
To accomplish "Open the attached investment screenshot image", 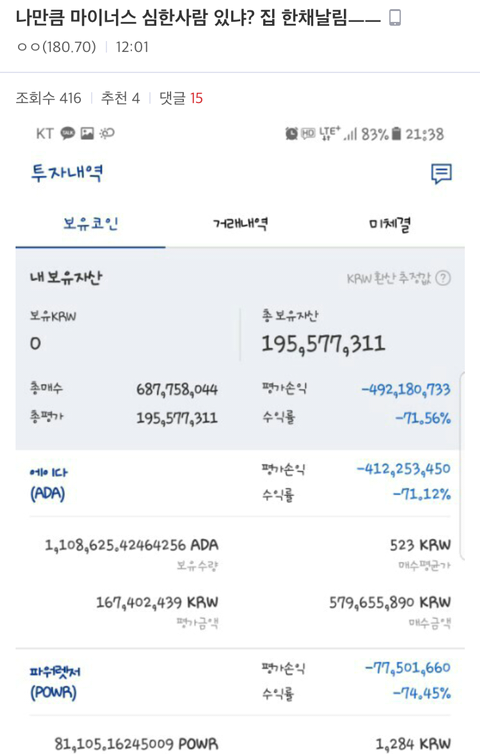I will tap(240, 435).
